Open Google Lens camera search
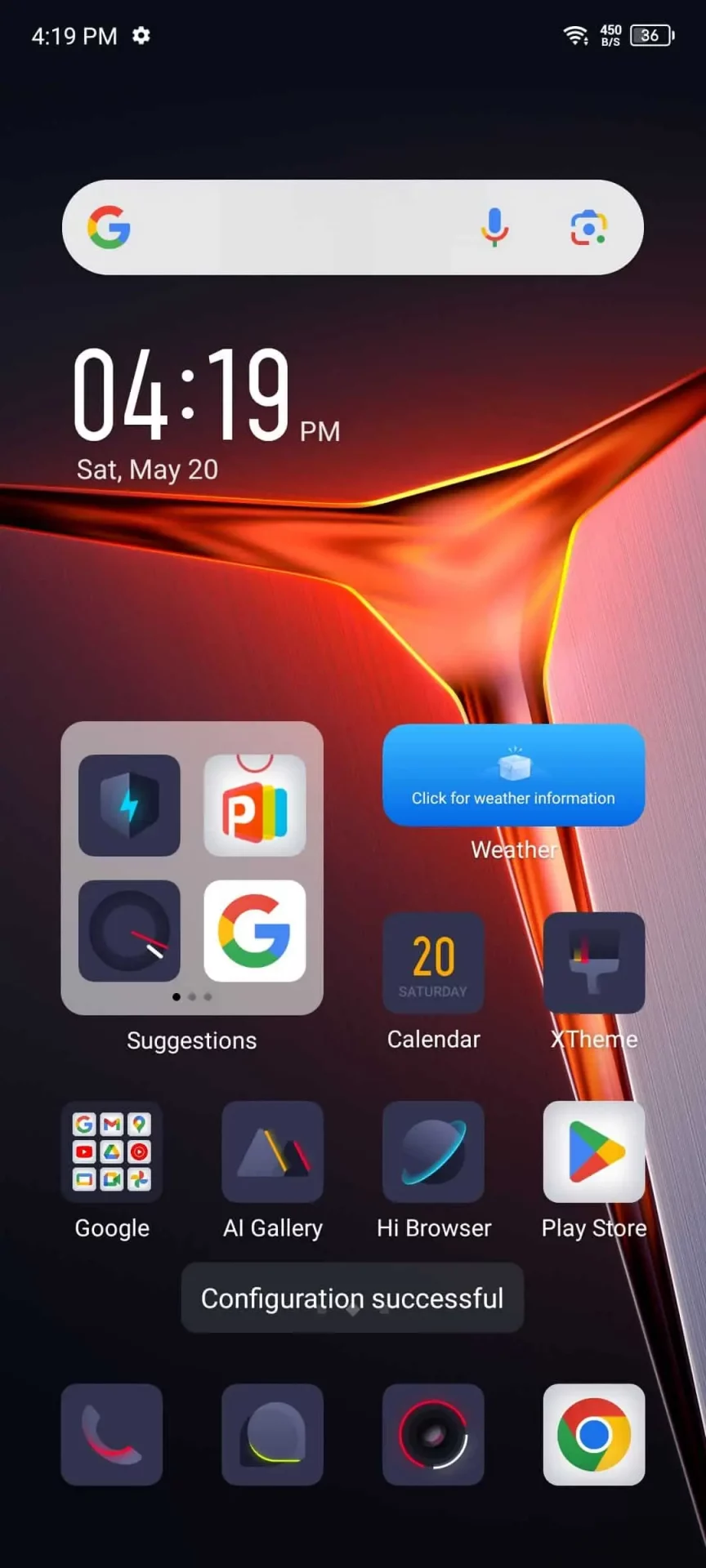Image resolution: width=706 pixels, height=1568 pixels. (588, 227)
